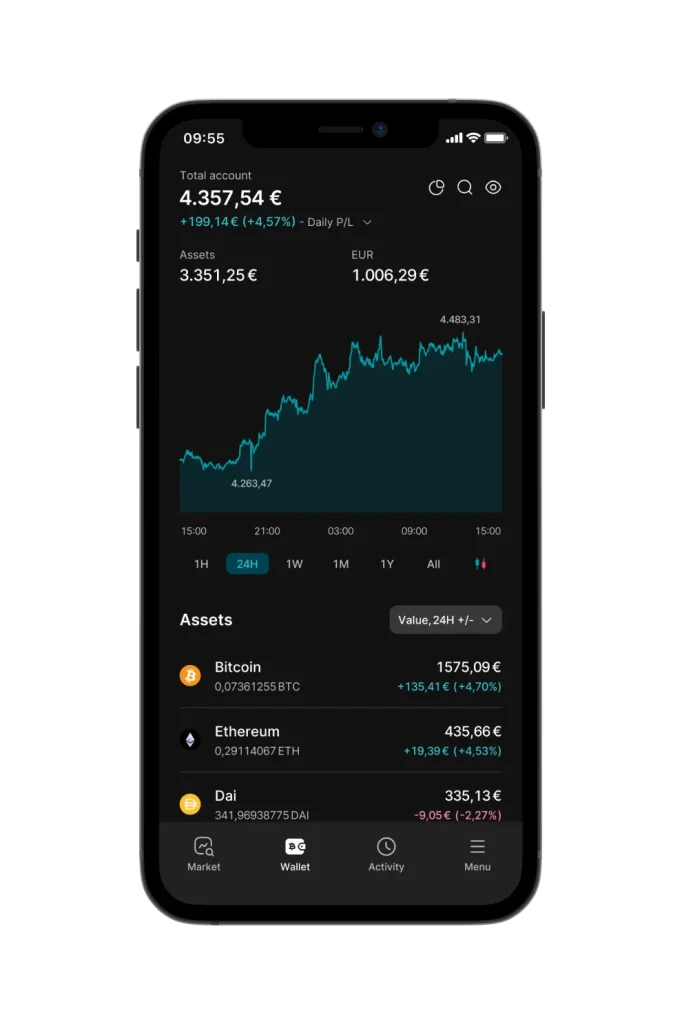Open the Bitcoin asset row

[x=340, y=676]
